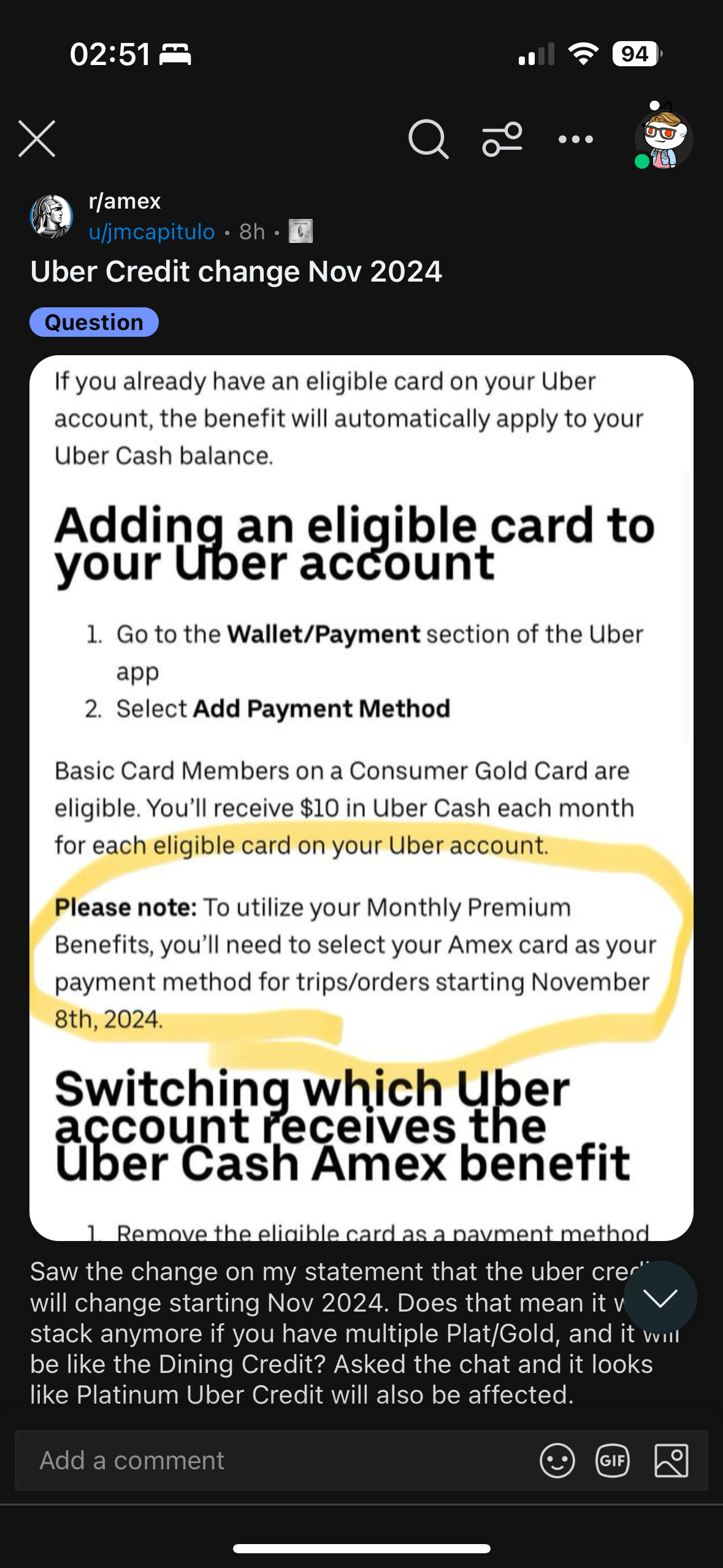Open the r/amex community page

[124, 201]
